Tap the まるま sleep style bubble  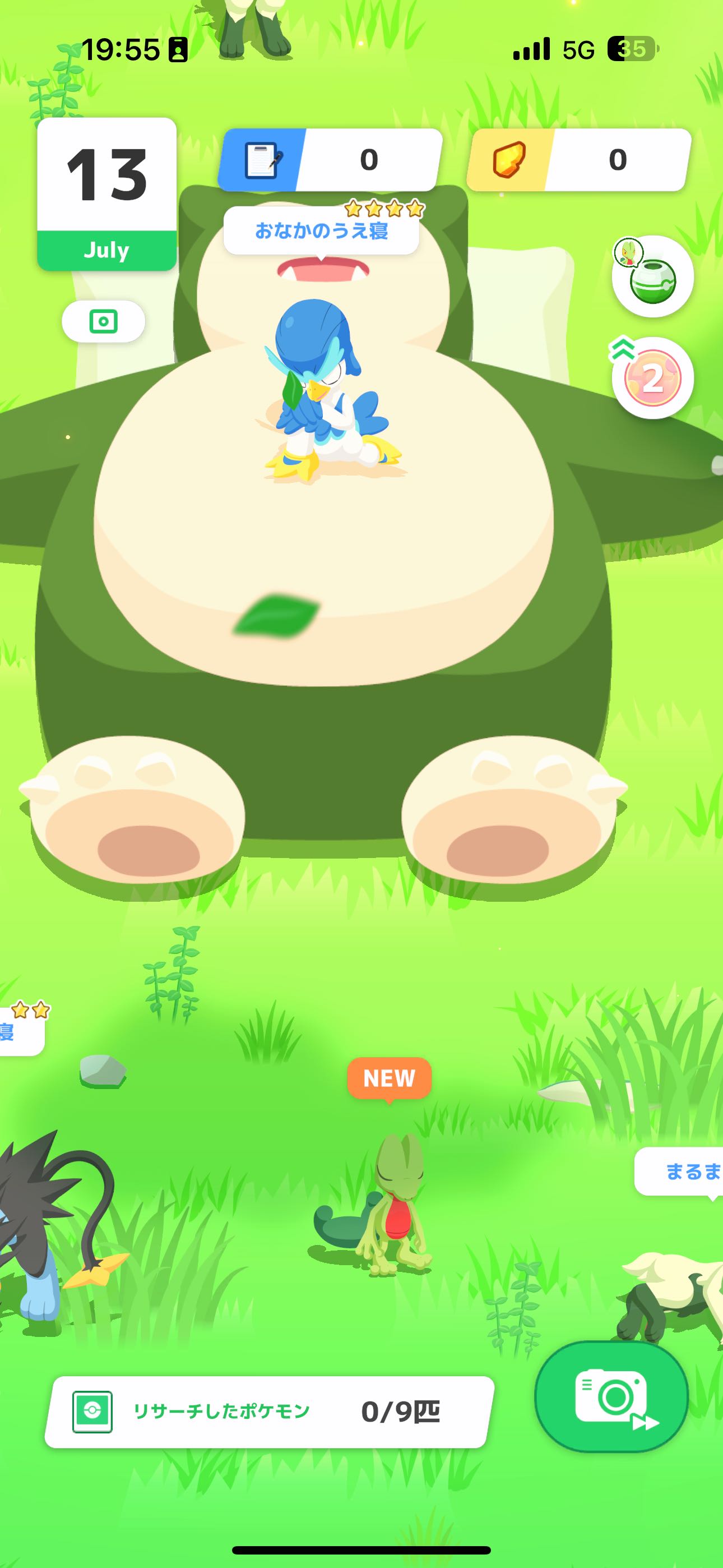click(679, 1171)
